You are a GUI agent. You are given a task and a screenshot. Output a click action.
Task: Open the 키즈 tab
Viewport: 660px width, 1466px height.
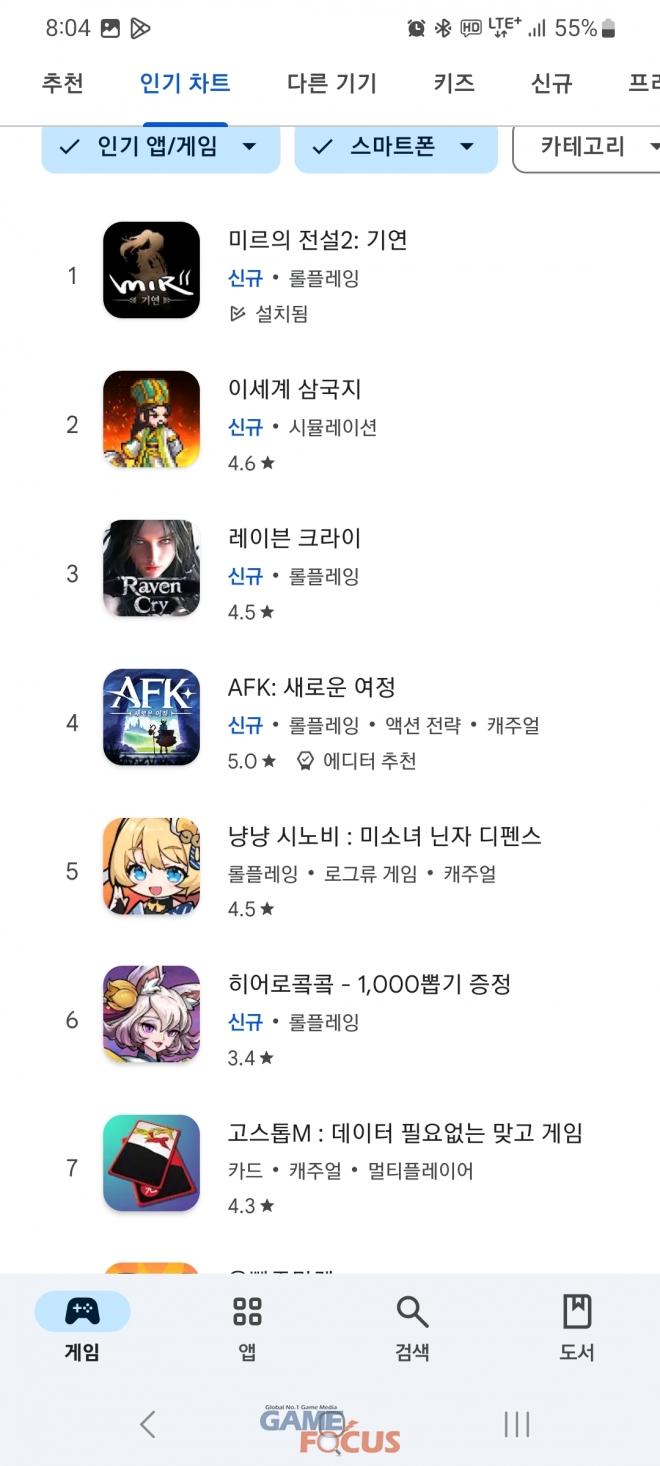pyautogui.click(x=454, y=83)
